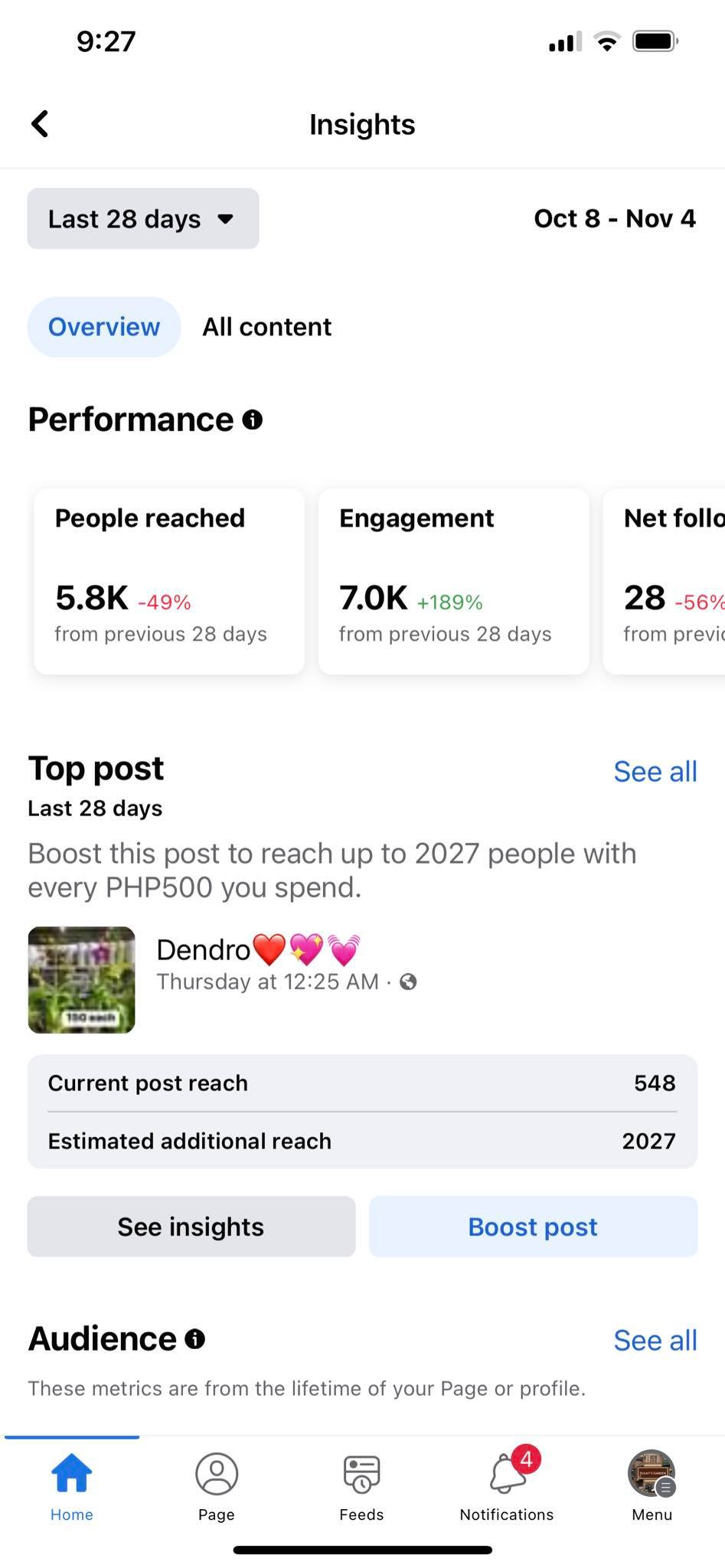Show info about Audience

tap(195, 1339)
